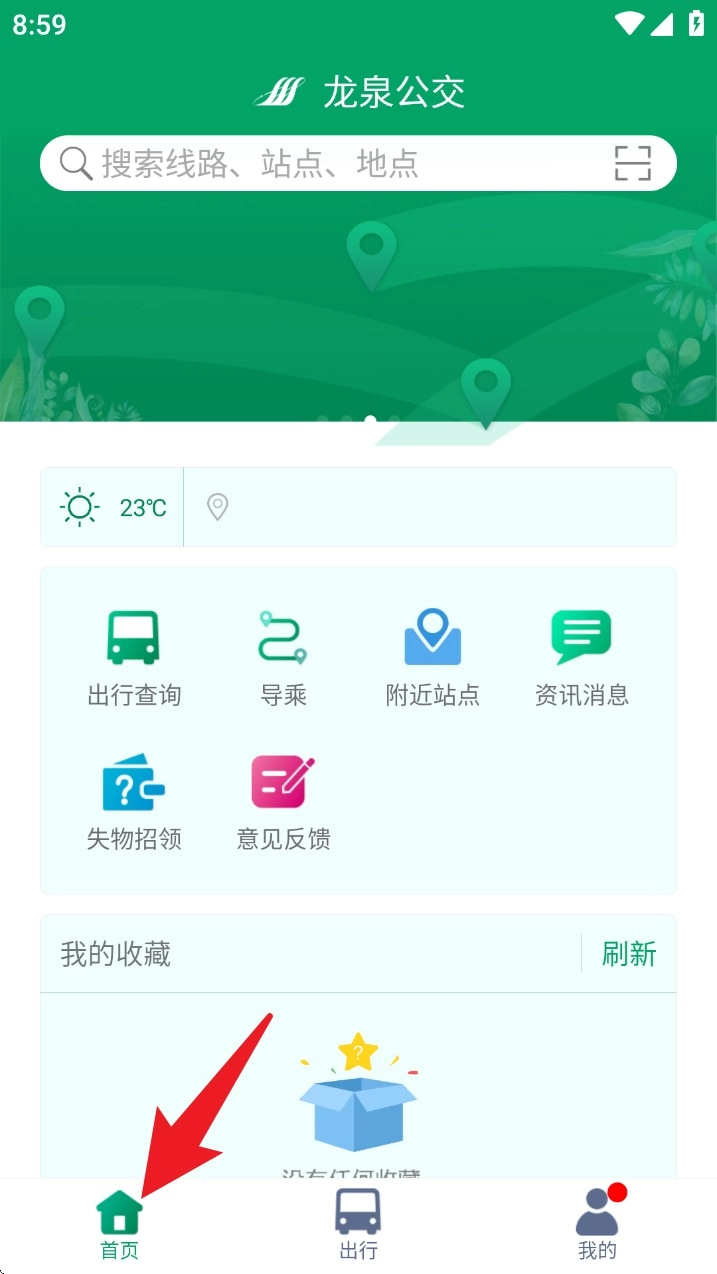Tap the search box for routes and stops
This screenshot has height=1274, width=717.
[320, 163]
